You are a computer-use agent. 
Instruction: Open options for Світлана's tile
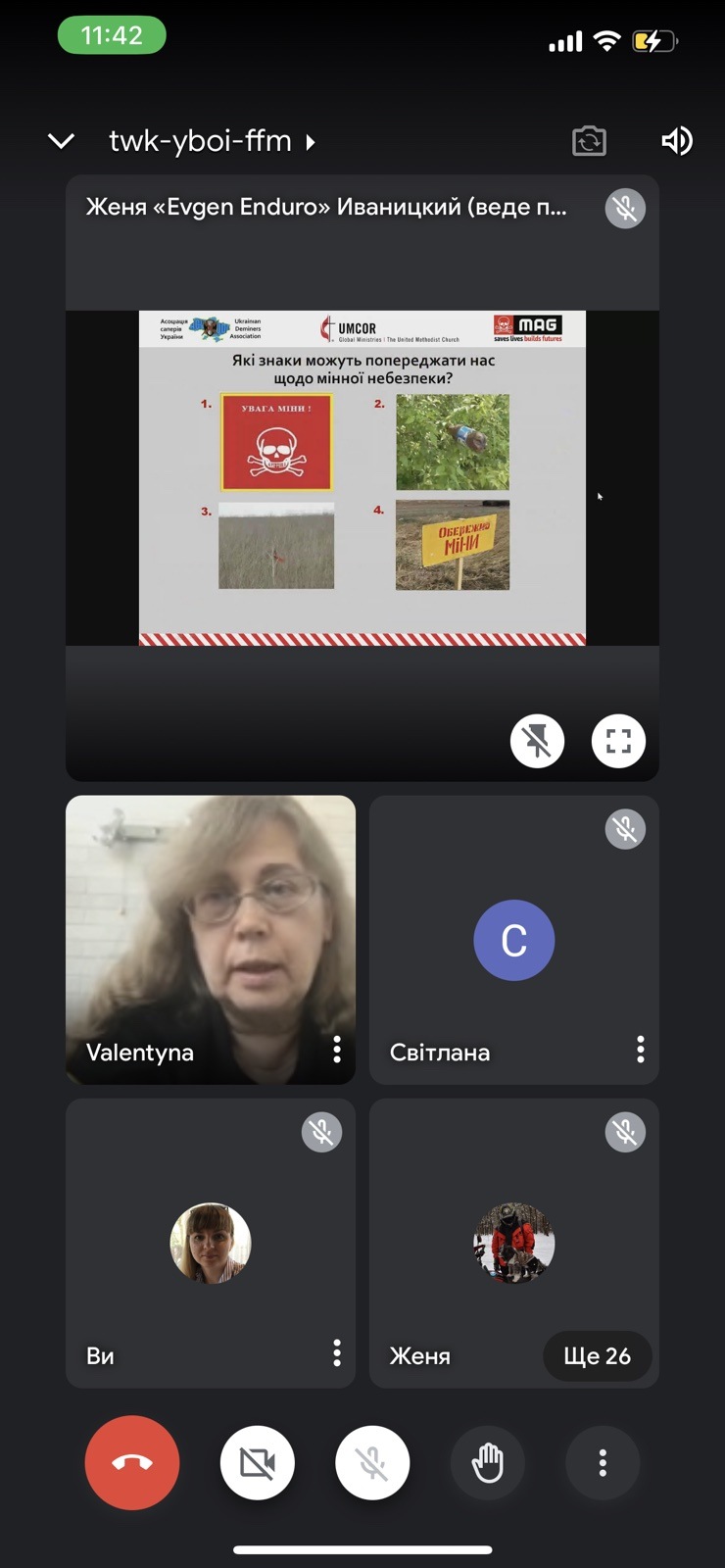point(640,1051)
